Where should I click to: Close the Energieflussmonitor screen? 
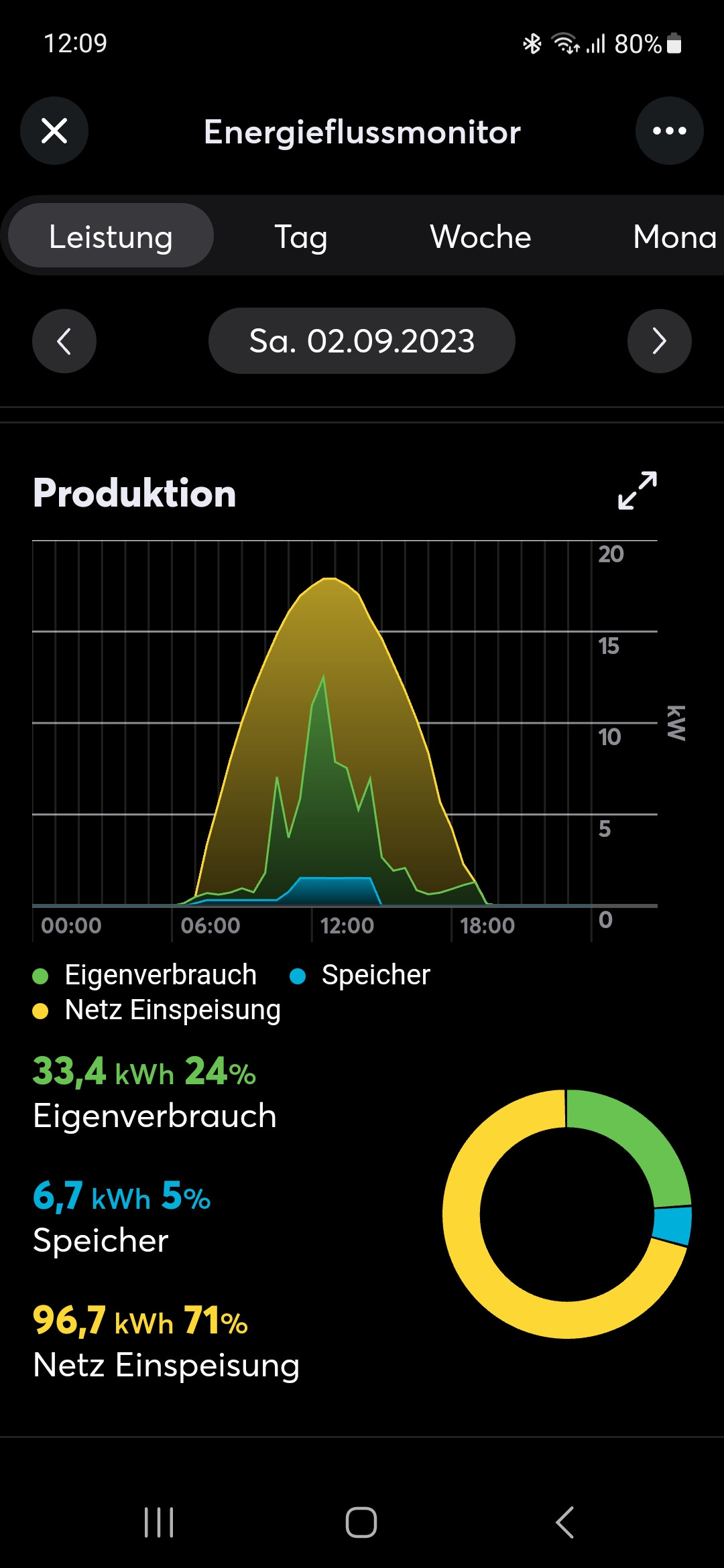(x=54, y=131)
